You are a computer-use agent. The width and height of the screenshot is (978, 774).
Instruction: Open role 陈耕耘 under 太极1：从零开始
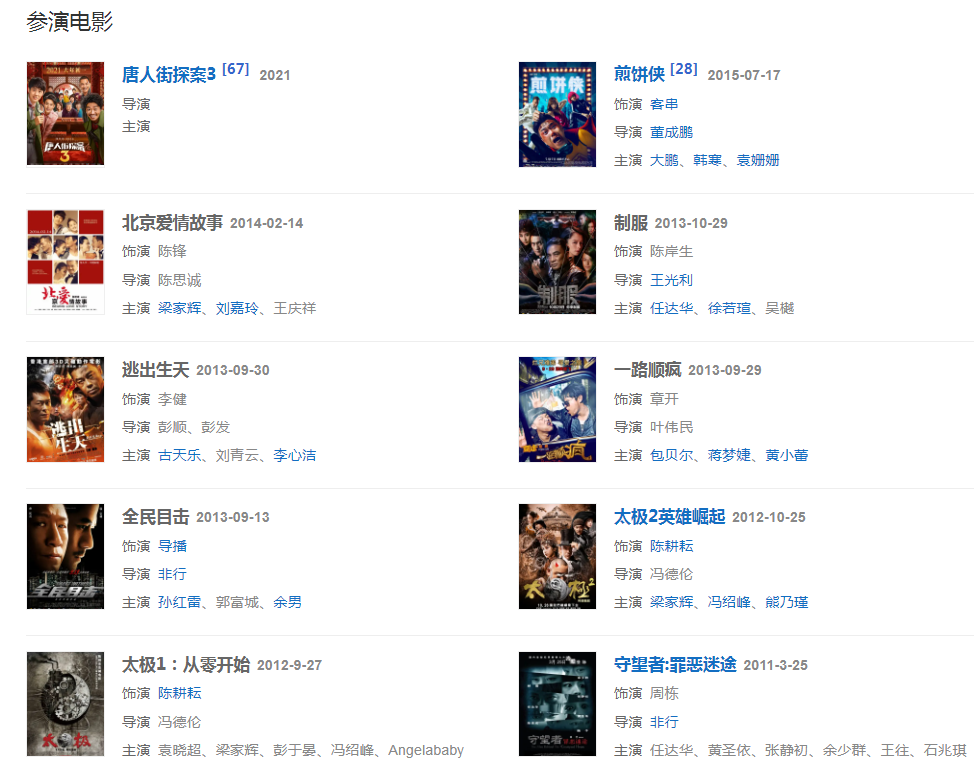point(180,693)
